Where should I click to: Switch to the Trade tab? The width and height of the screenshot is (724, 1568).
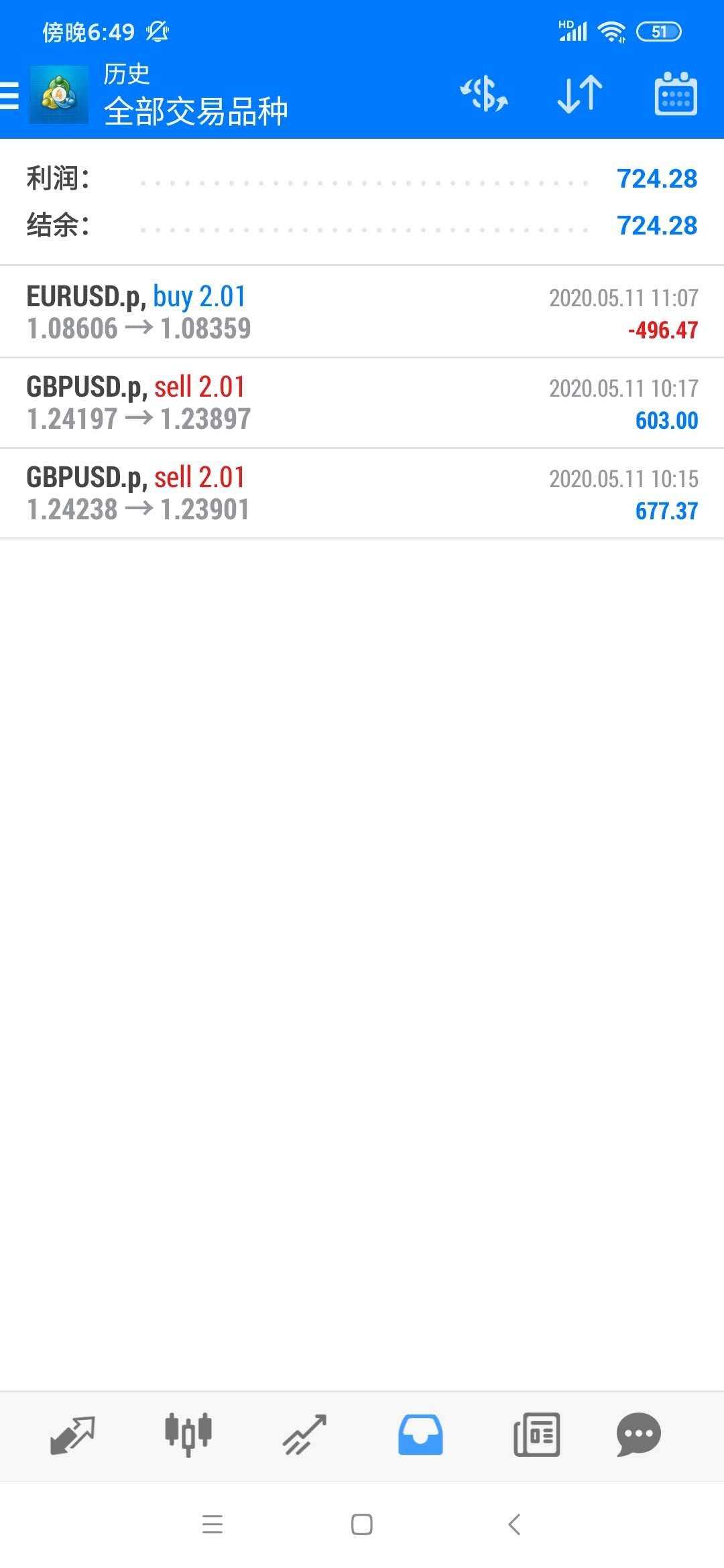(x=304, y=1435)
